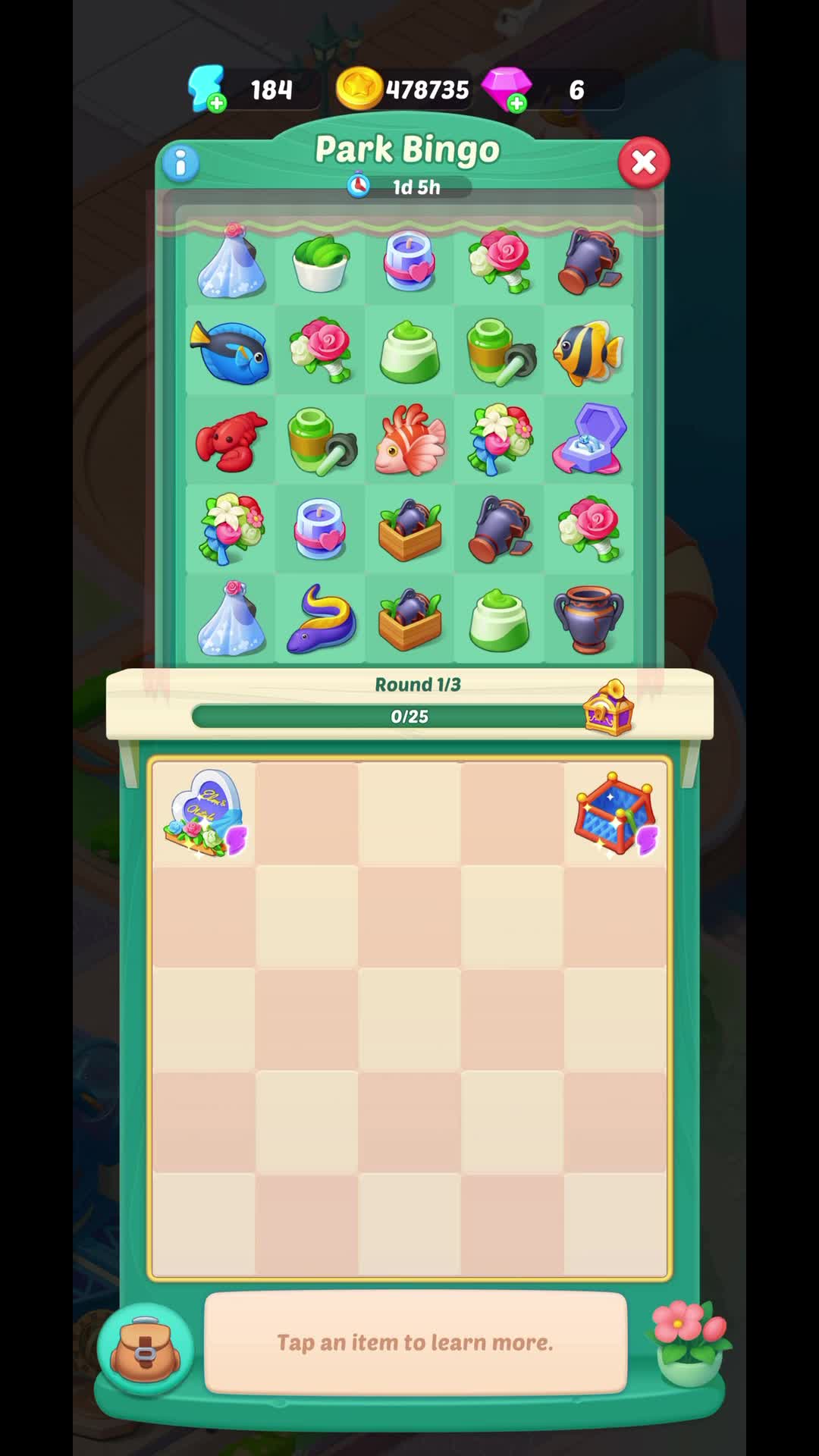Screen dimensions: 819x1456
Task: Add more energy with the plus
Action: (216, 103)
